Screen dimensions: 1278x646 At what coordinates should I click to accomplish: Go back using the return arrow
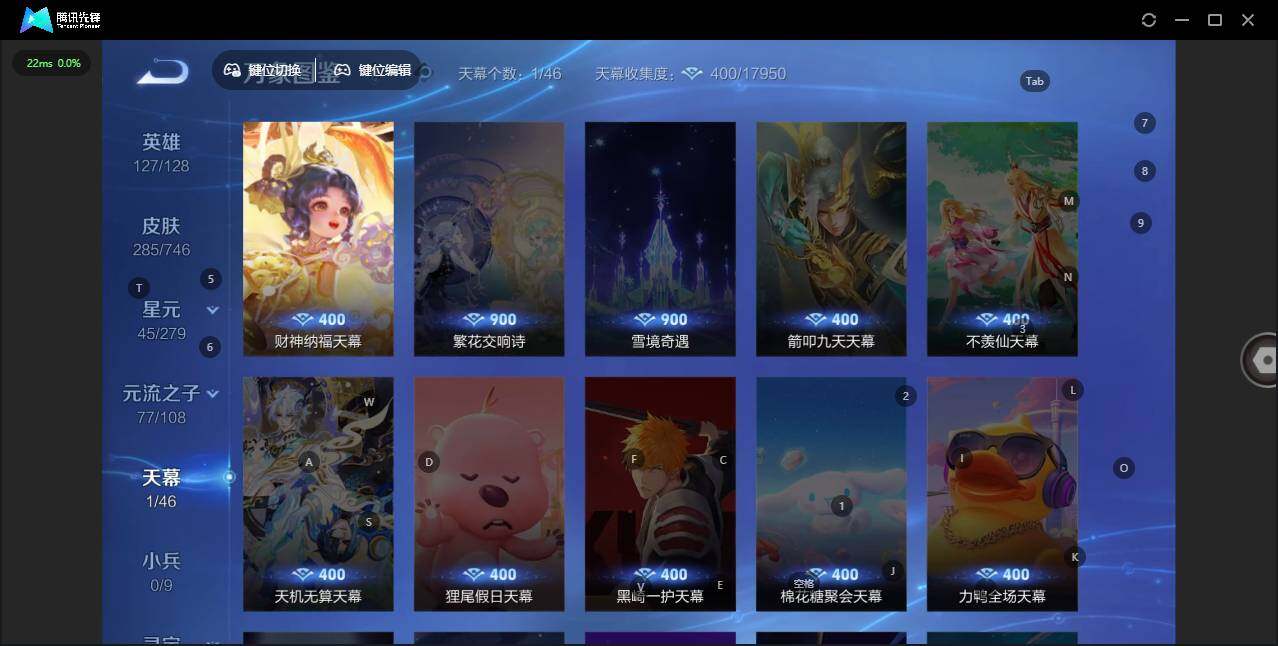coord(163,71)
